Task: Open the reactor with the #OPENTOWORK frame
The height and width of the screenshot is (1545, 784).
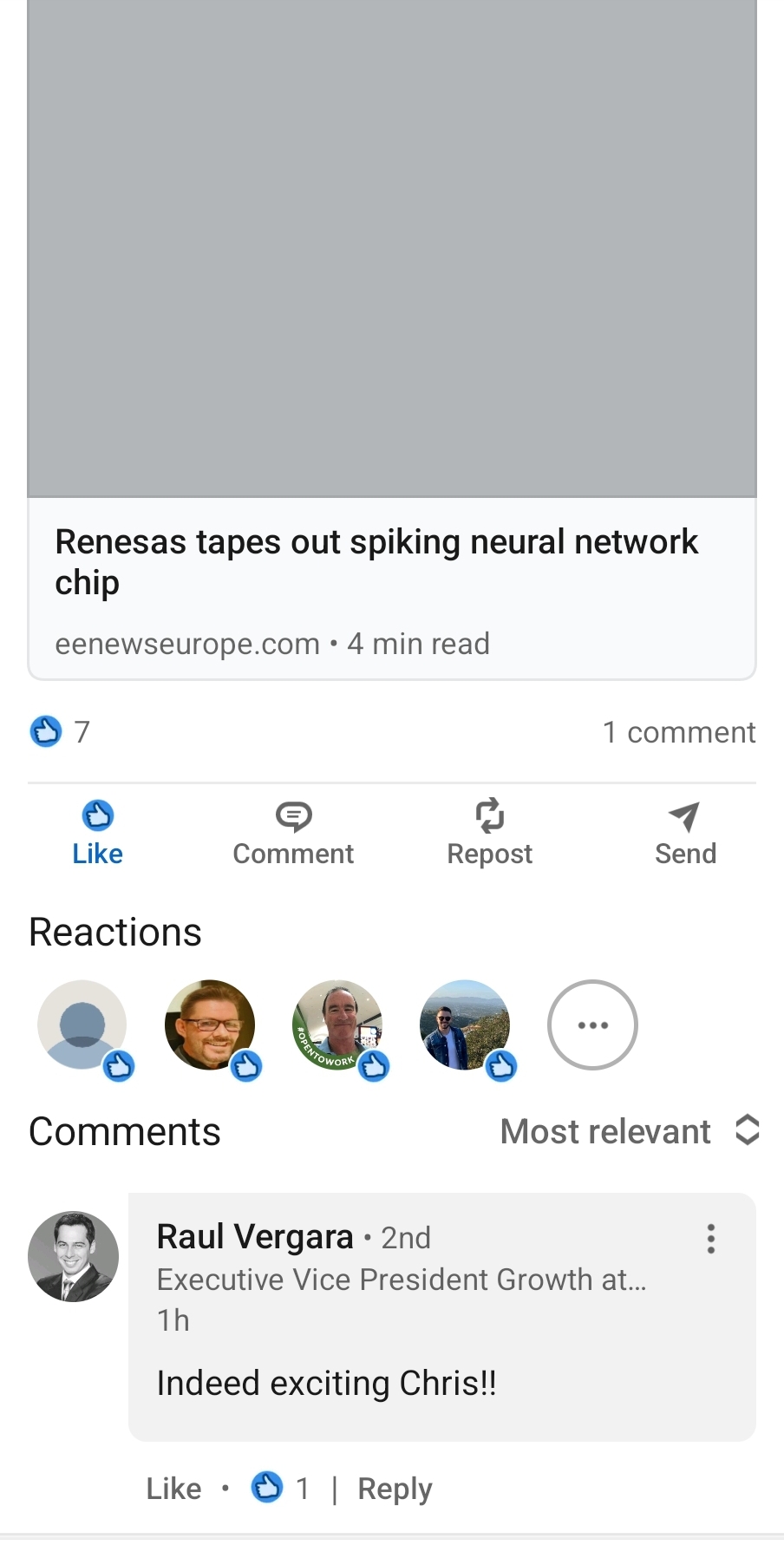Action: click(x=337, y=1025)
